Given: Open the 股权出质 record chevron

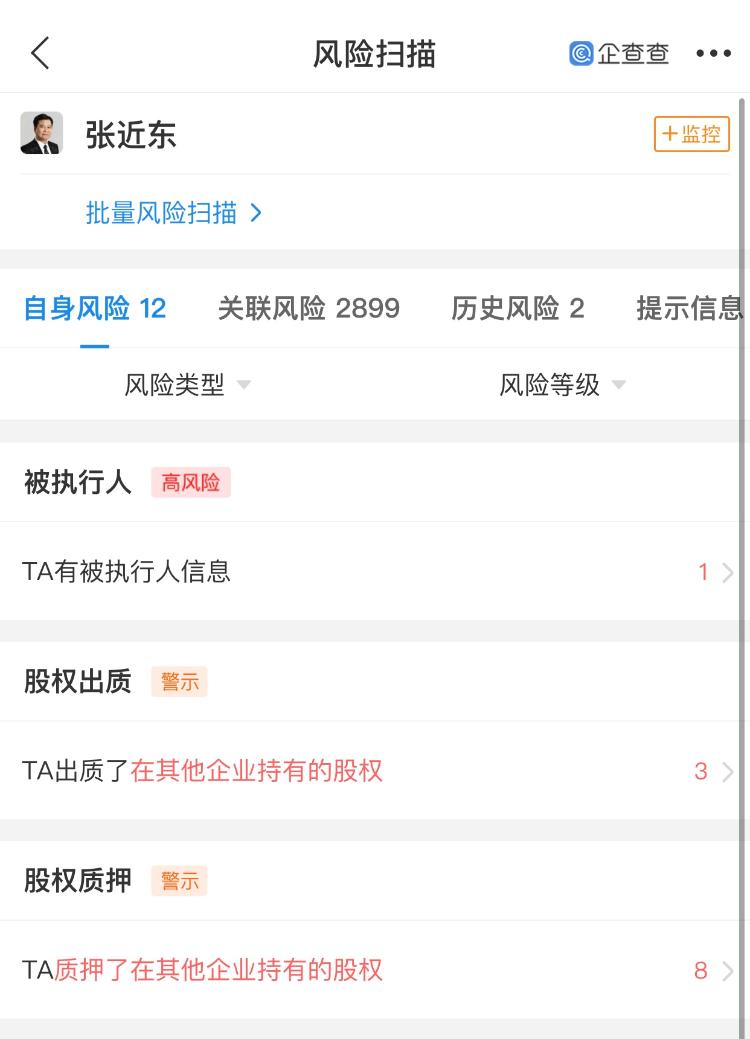Looking at the screenshot, I should 727,771.
